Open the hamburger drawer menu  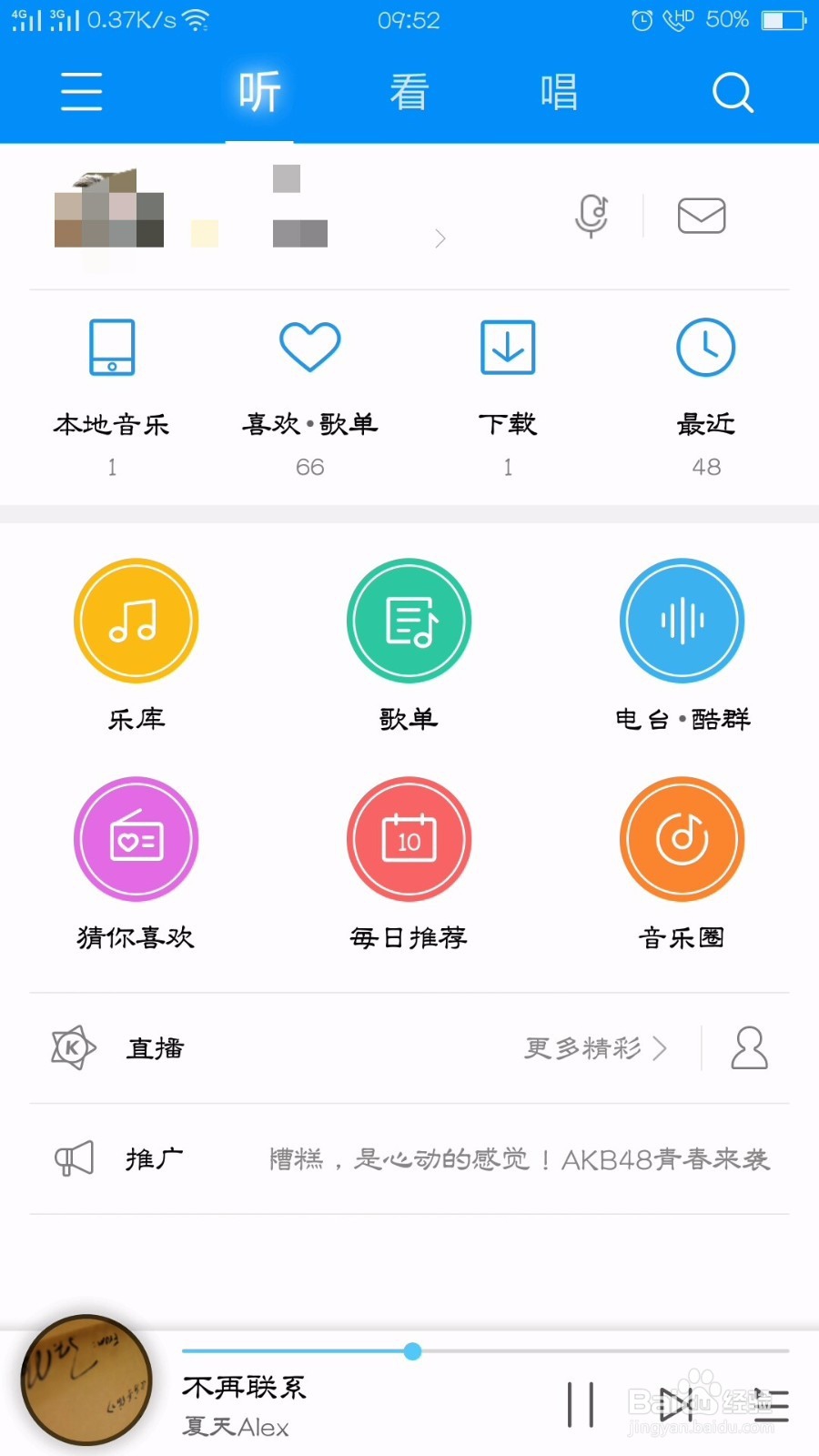coord(81,92)
